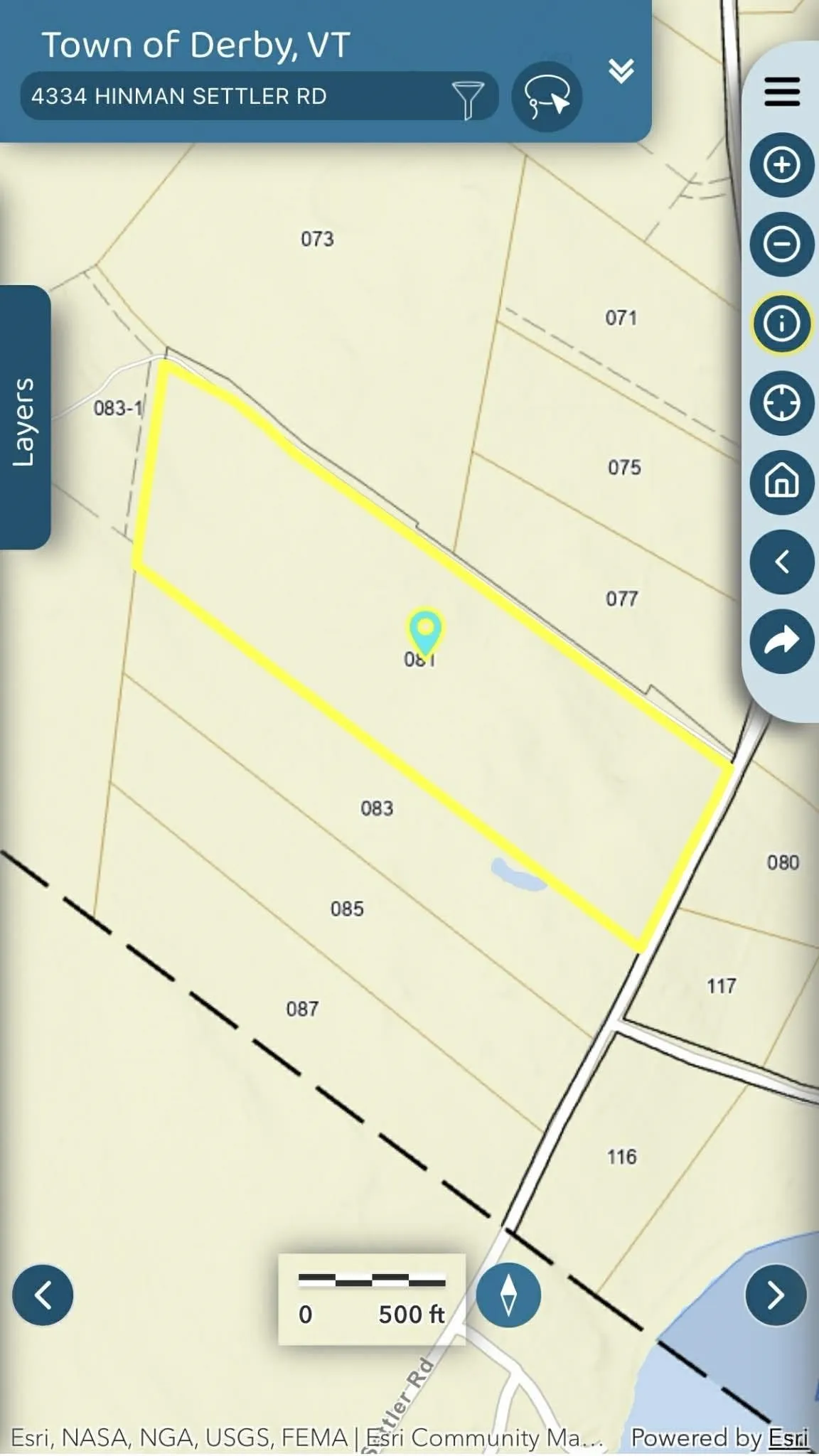Tap the 4334 Hinman Settler Rd search field
819x1456 pixels.
point(235,96)
